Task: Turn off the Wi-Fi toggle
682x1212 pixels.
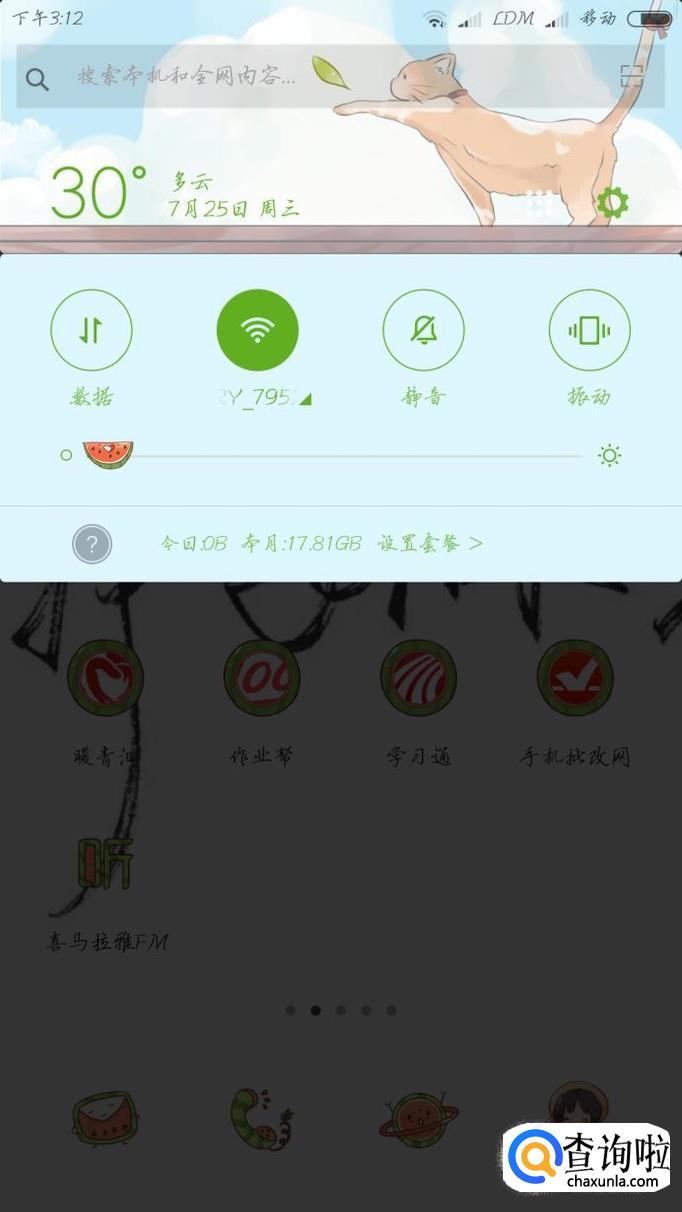Action: click(x=257, y=330)
